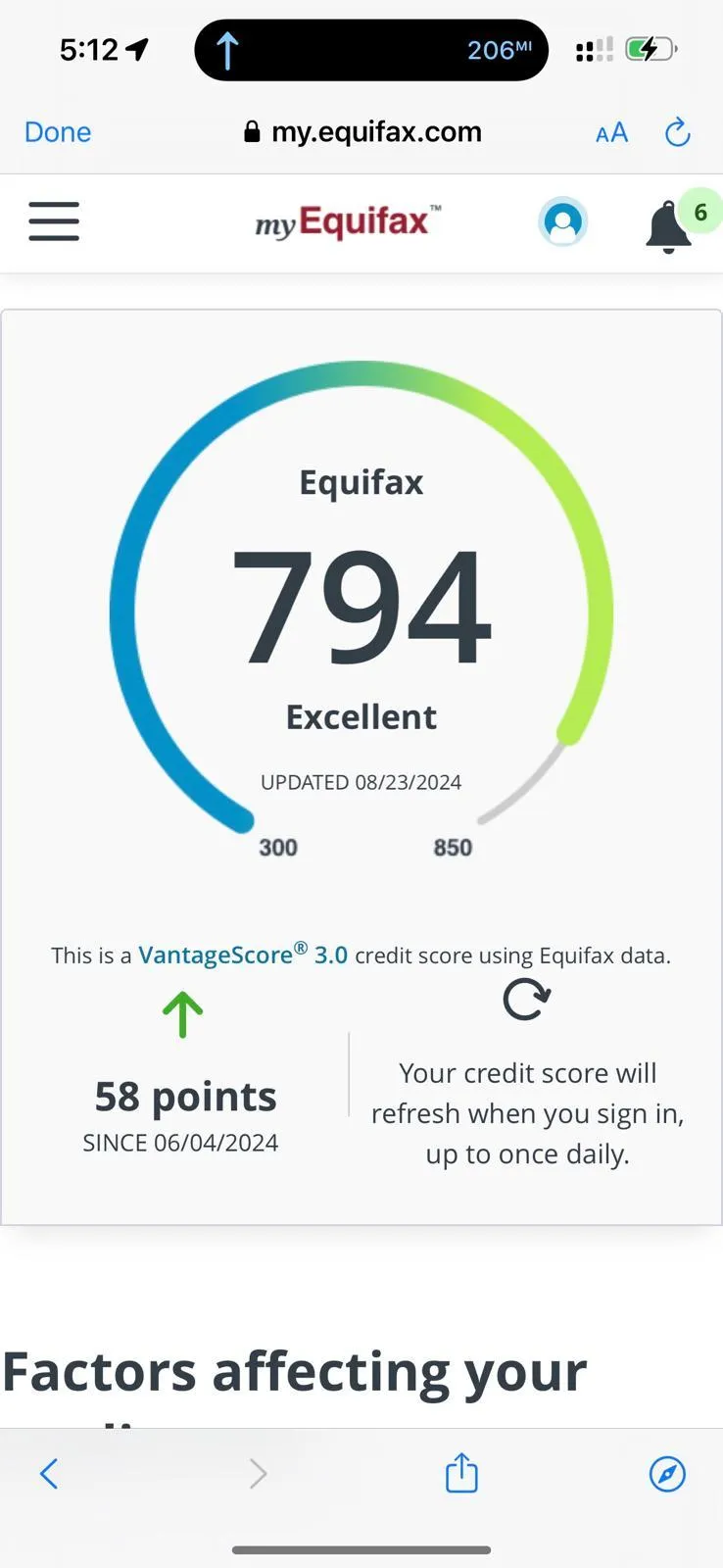Image resolution: width=723 pixels, height=1568 pixels.
Task: Tap the myEquifax logo to go home
Action: [348, 222]
